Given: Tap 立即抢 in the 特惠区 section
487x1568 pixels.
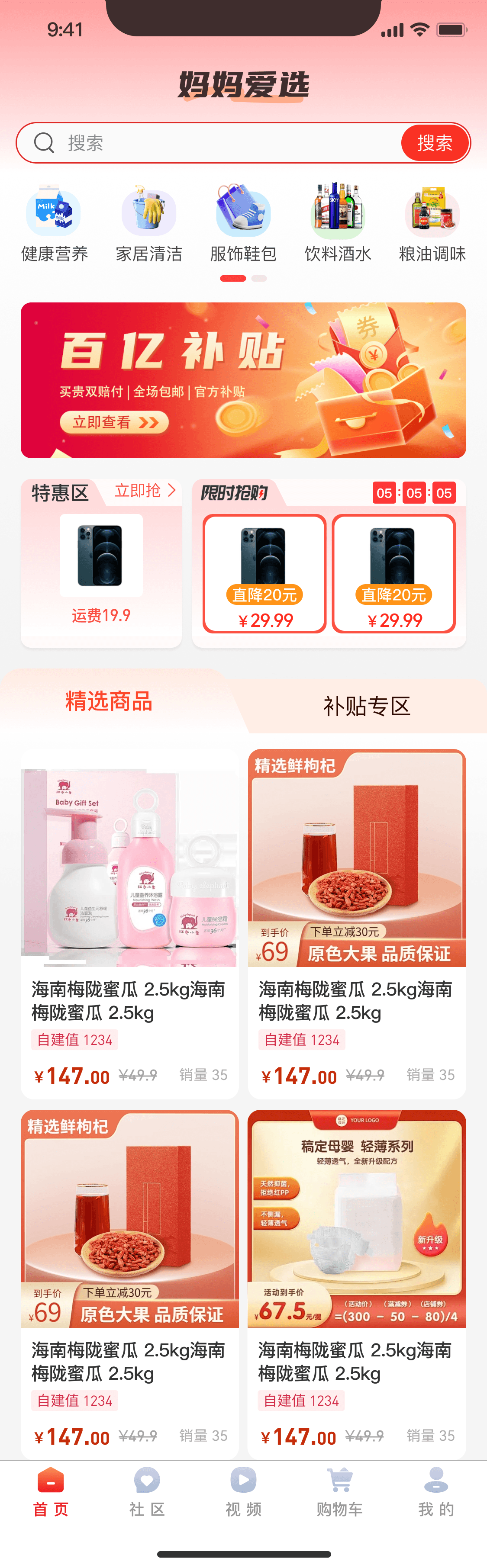Looking at the screenshot, I should [145, 491].
